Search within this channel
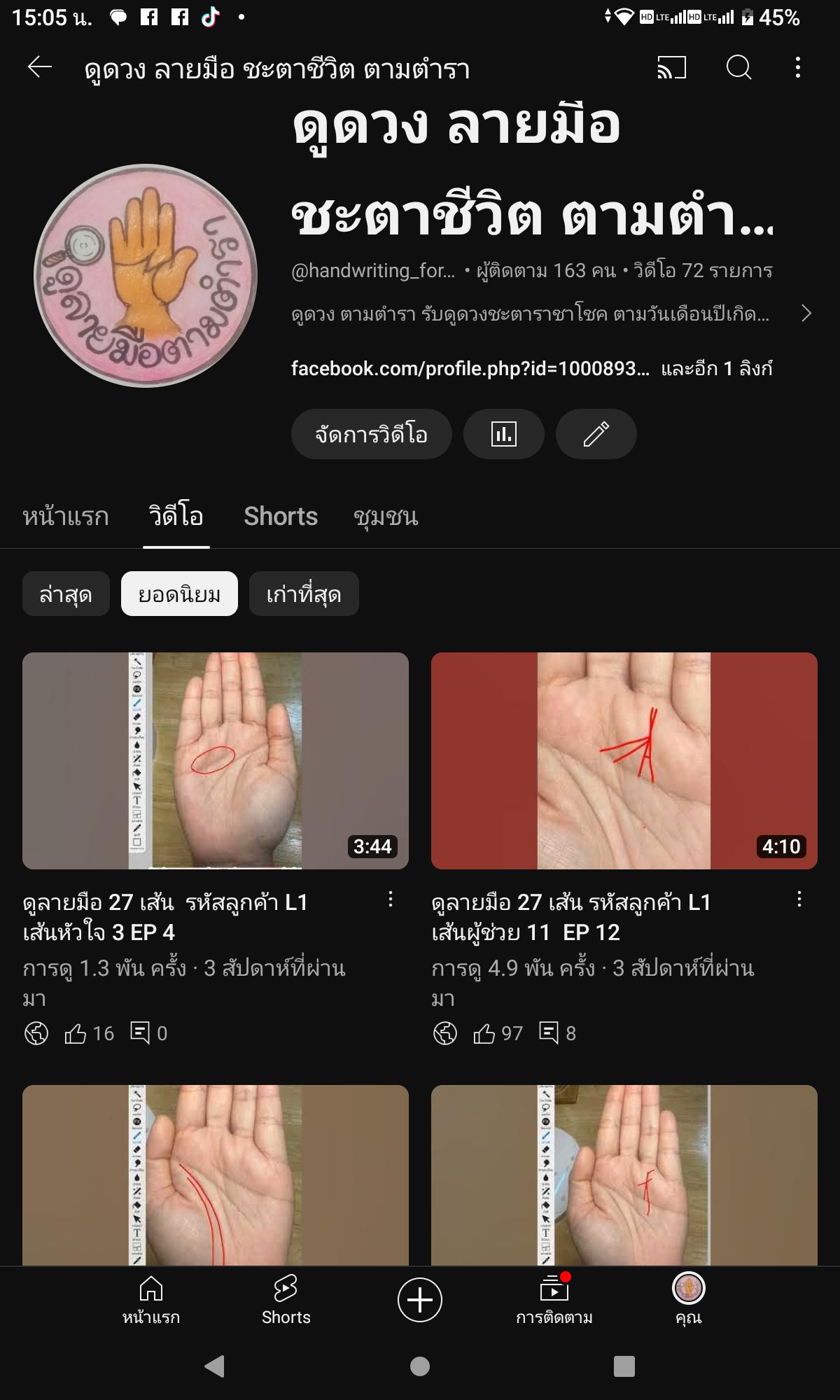Image resolution: width=840 pixels, height=1400 pixels. (738, 68)
